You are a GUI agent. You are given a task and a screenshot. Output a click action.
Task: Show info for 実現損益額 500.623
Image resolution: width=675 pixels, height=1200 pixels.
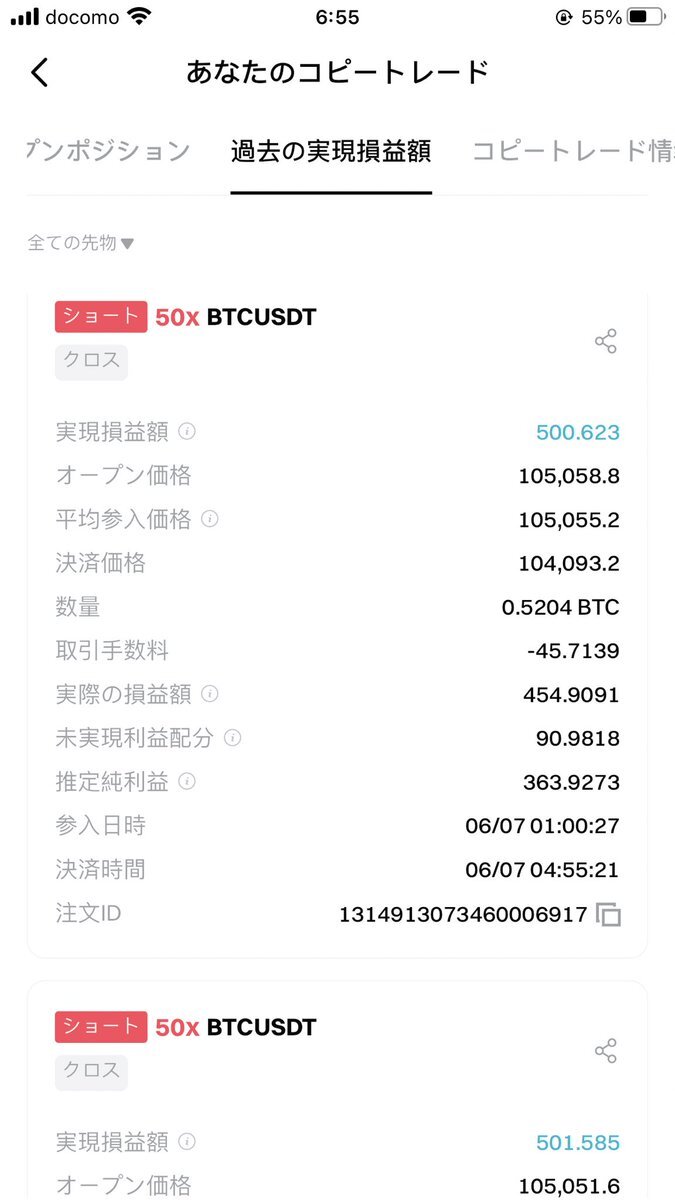[x=187, y=432]
